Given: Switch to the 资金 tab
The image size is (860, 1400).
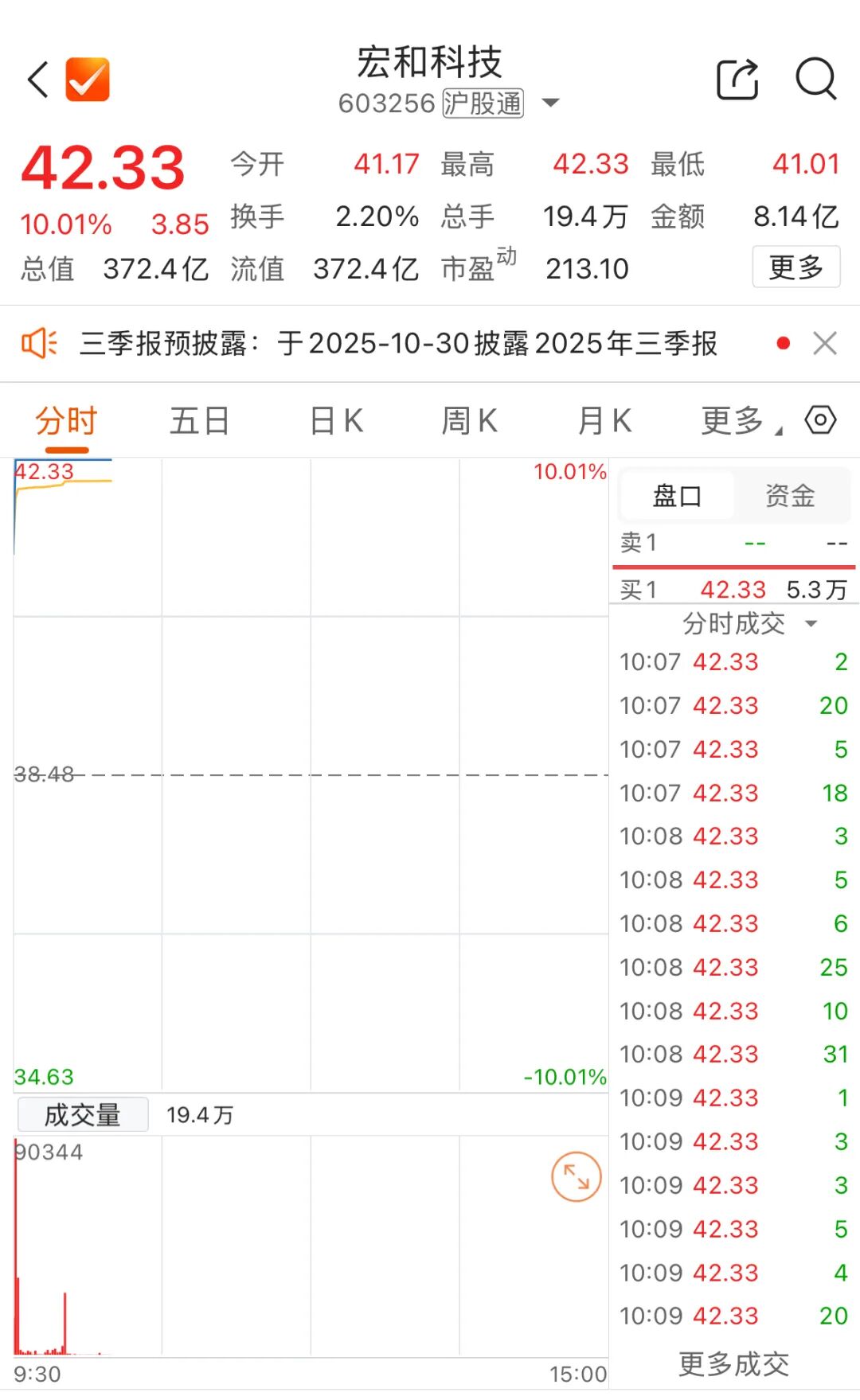Looking at the screenshot, I should point(790,496).
